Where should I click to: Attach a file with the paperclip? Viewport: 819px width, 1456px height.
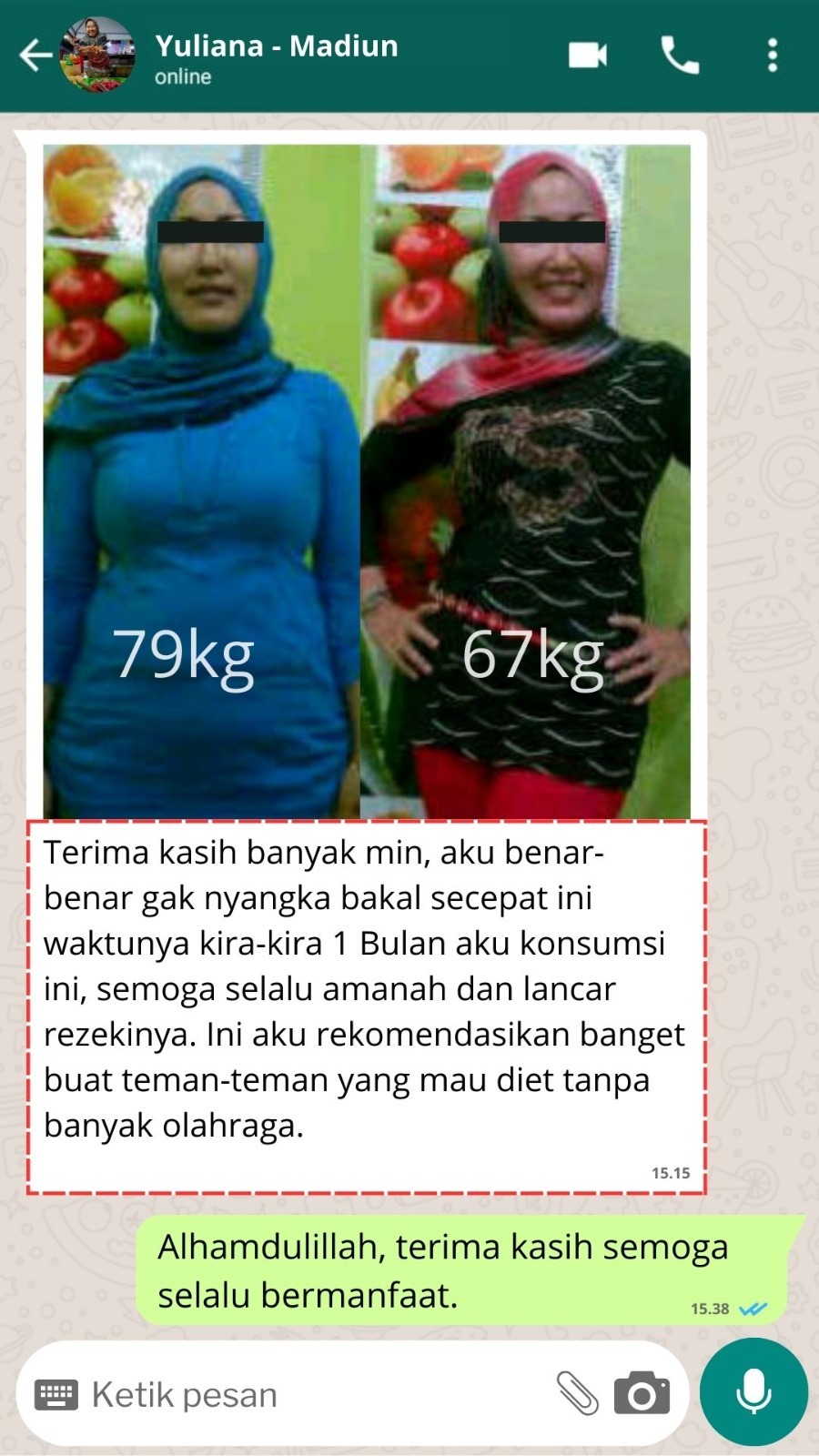click(x=576, y=1393)
